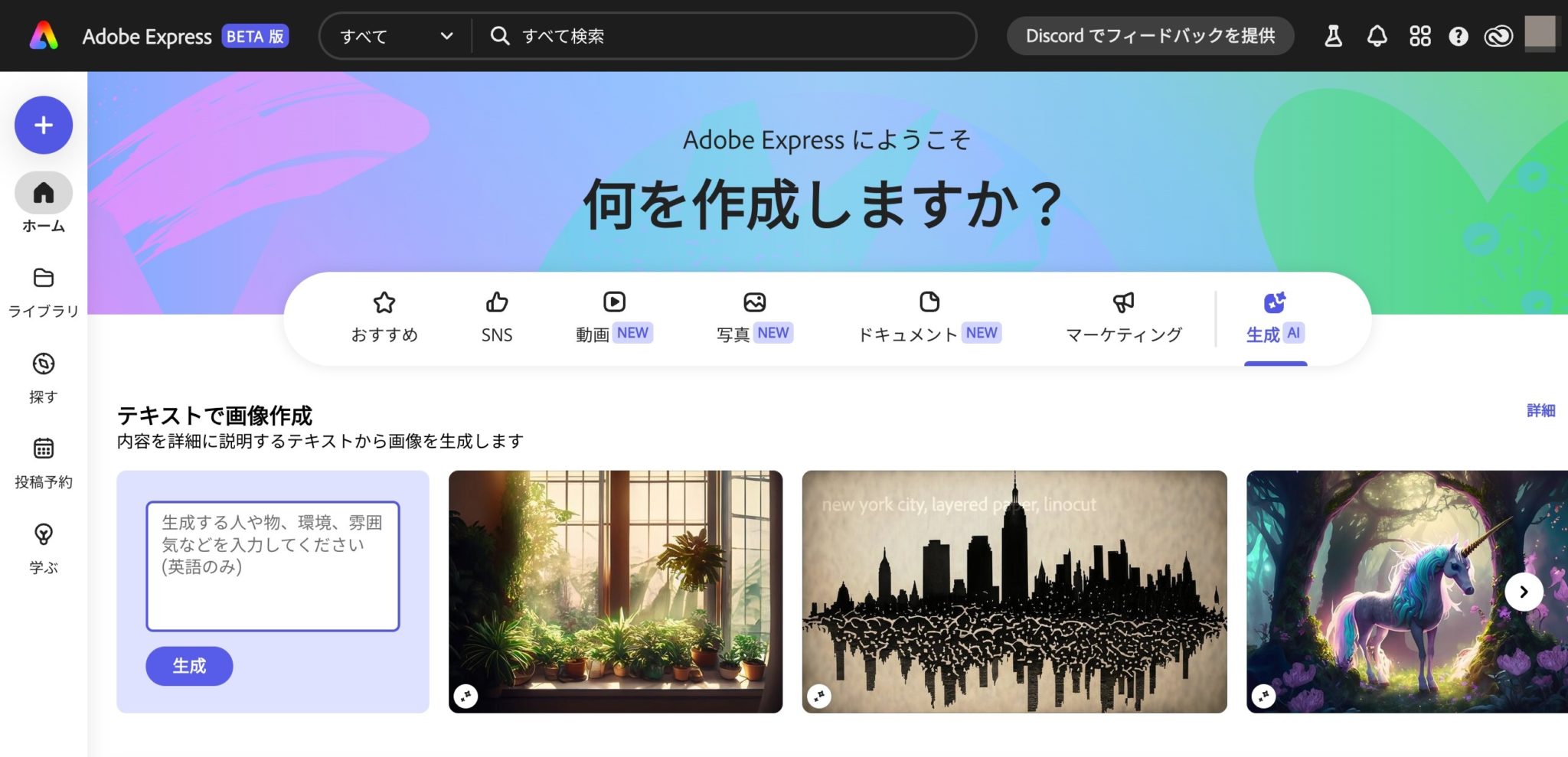Tap Discord でフィードバックを提供 button

coord(1150,36)
